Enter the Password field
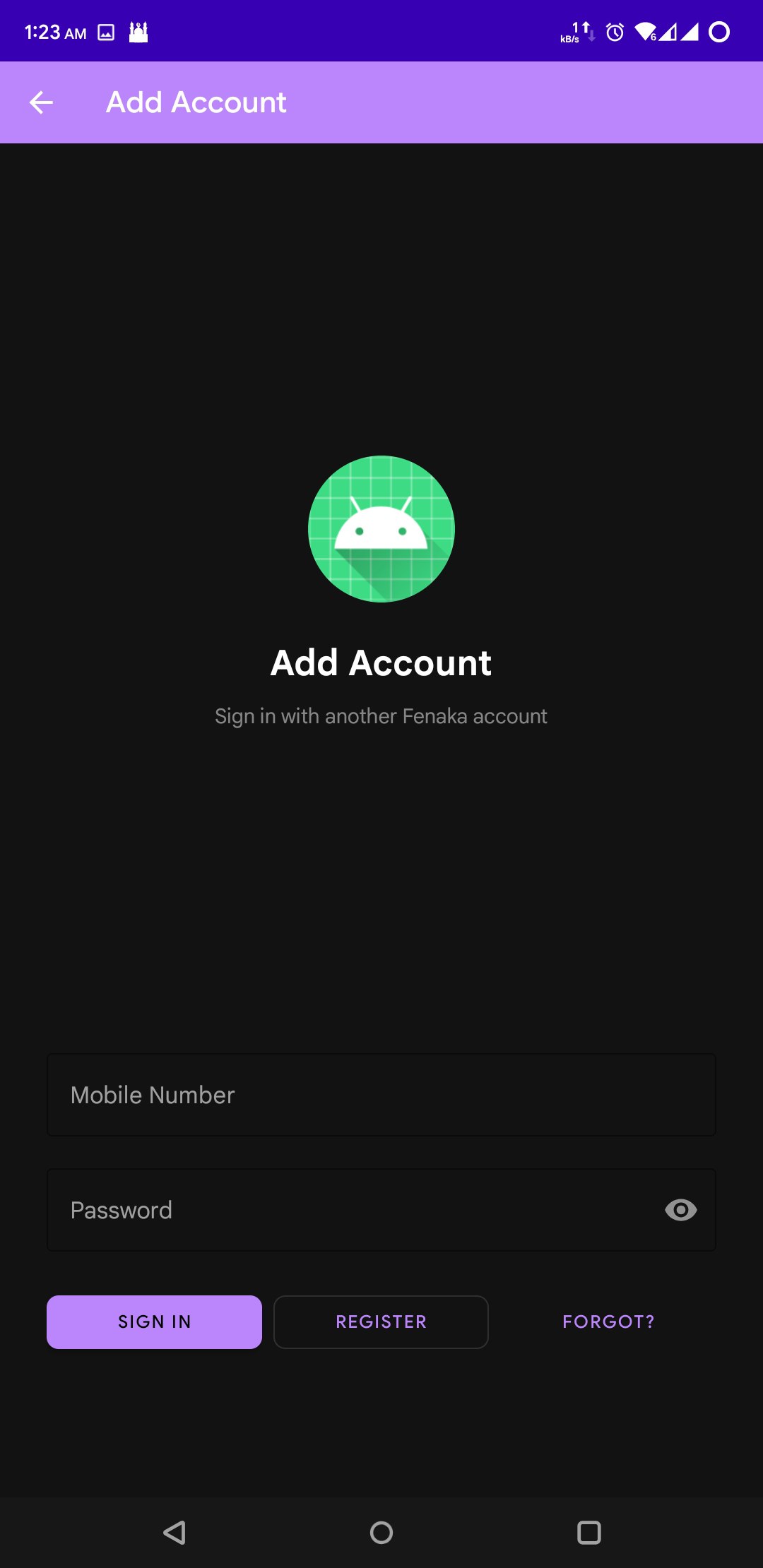 tap(353, 1210)
